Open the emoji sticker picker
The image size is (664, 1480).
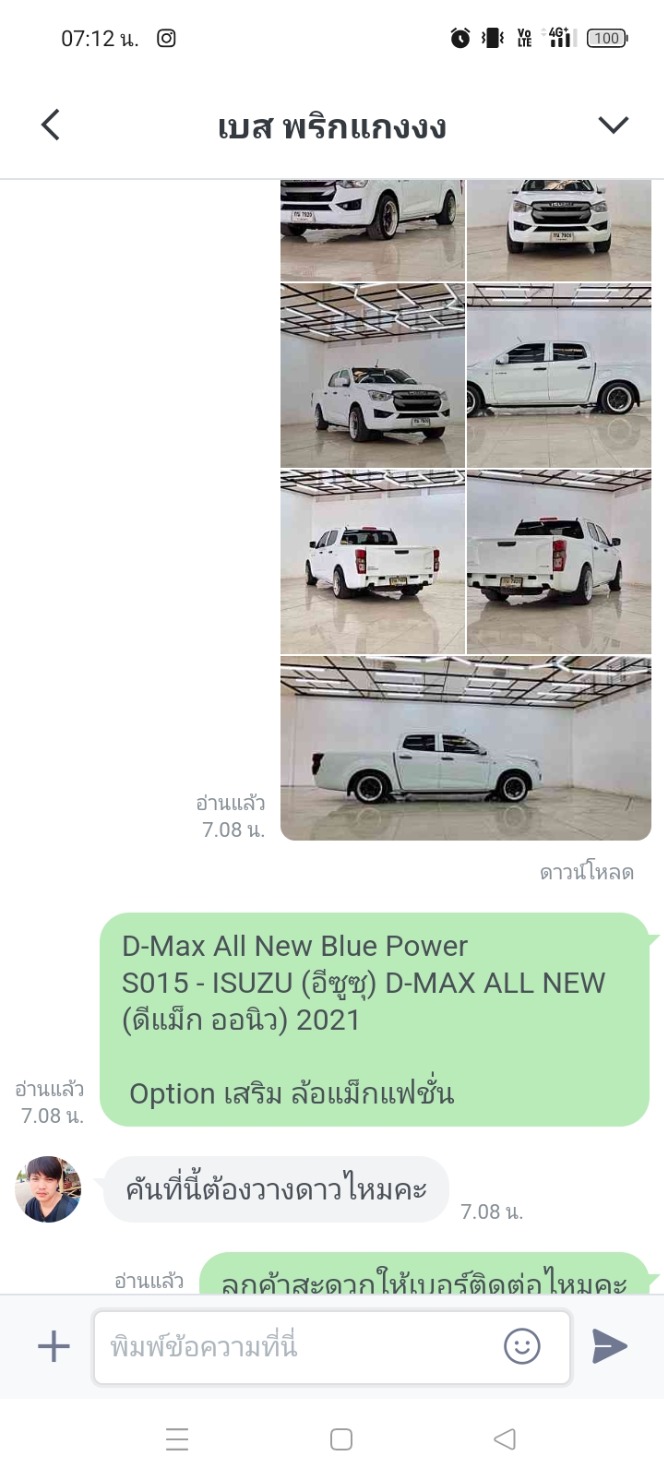522,1346
